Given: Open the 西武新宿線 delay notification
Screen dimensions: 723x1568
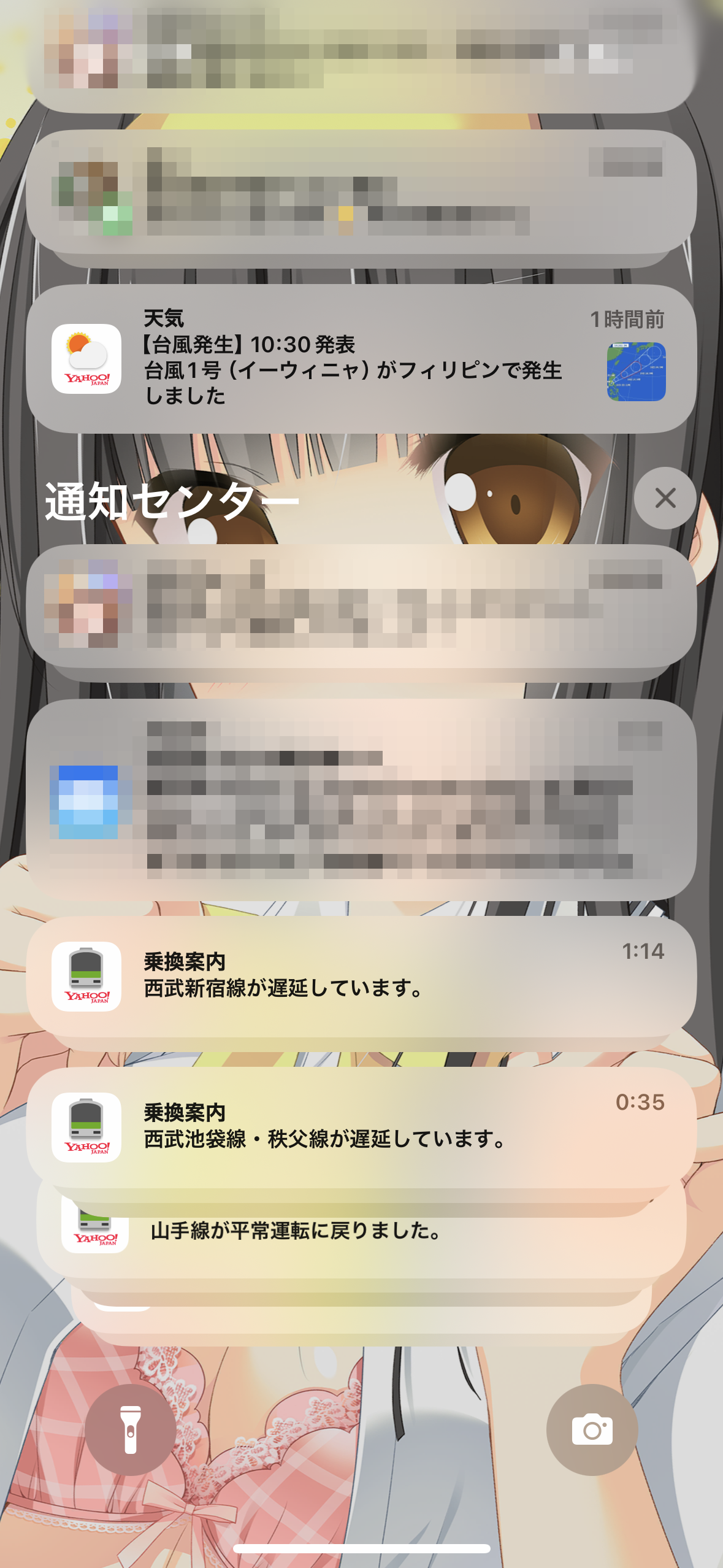Looking at the screenshot, I should [361, 977].
